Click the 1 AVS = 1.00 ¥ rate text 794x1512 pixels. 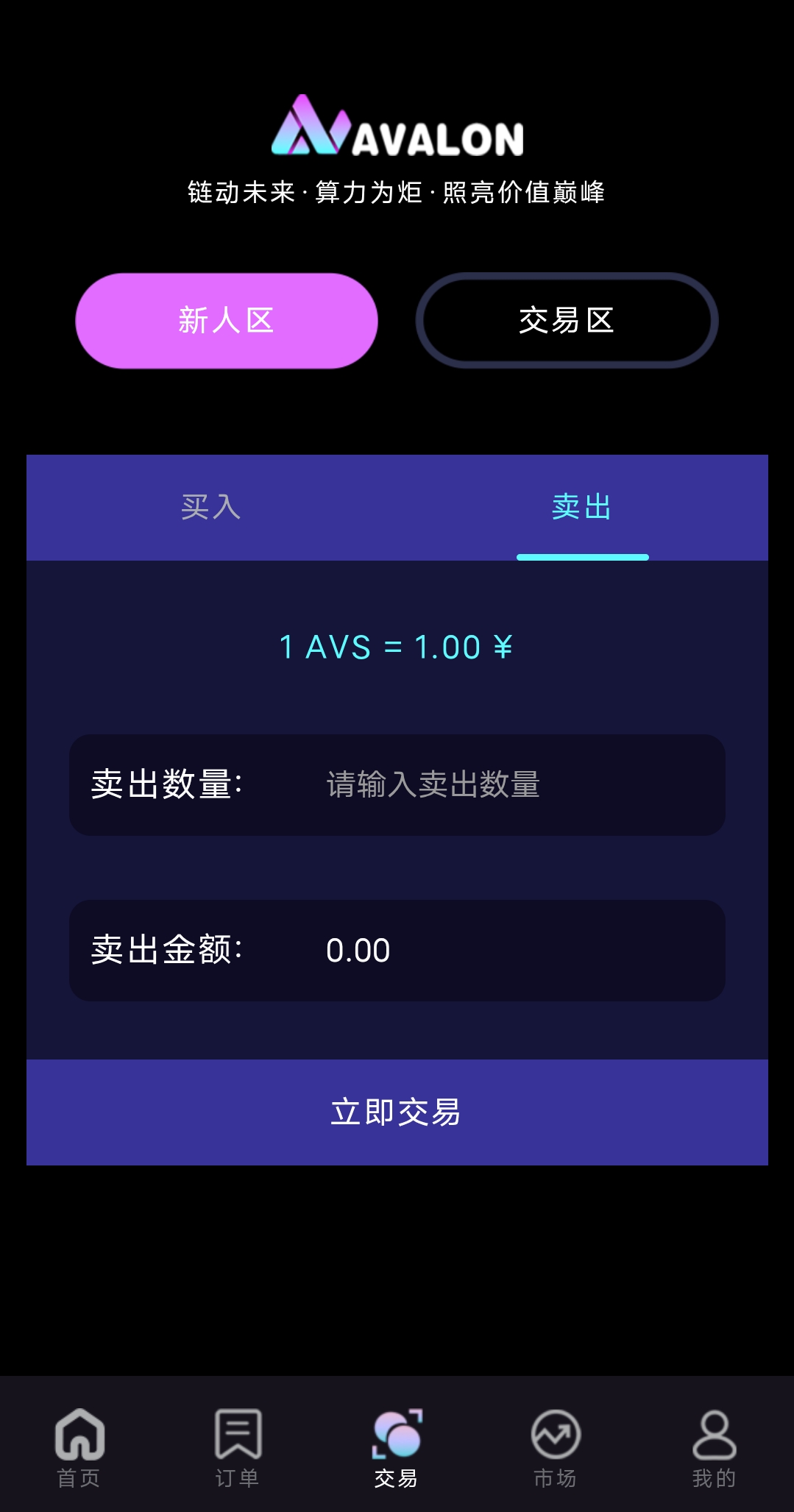point(396,647)
